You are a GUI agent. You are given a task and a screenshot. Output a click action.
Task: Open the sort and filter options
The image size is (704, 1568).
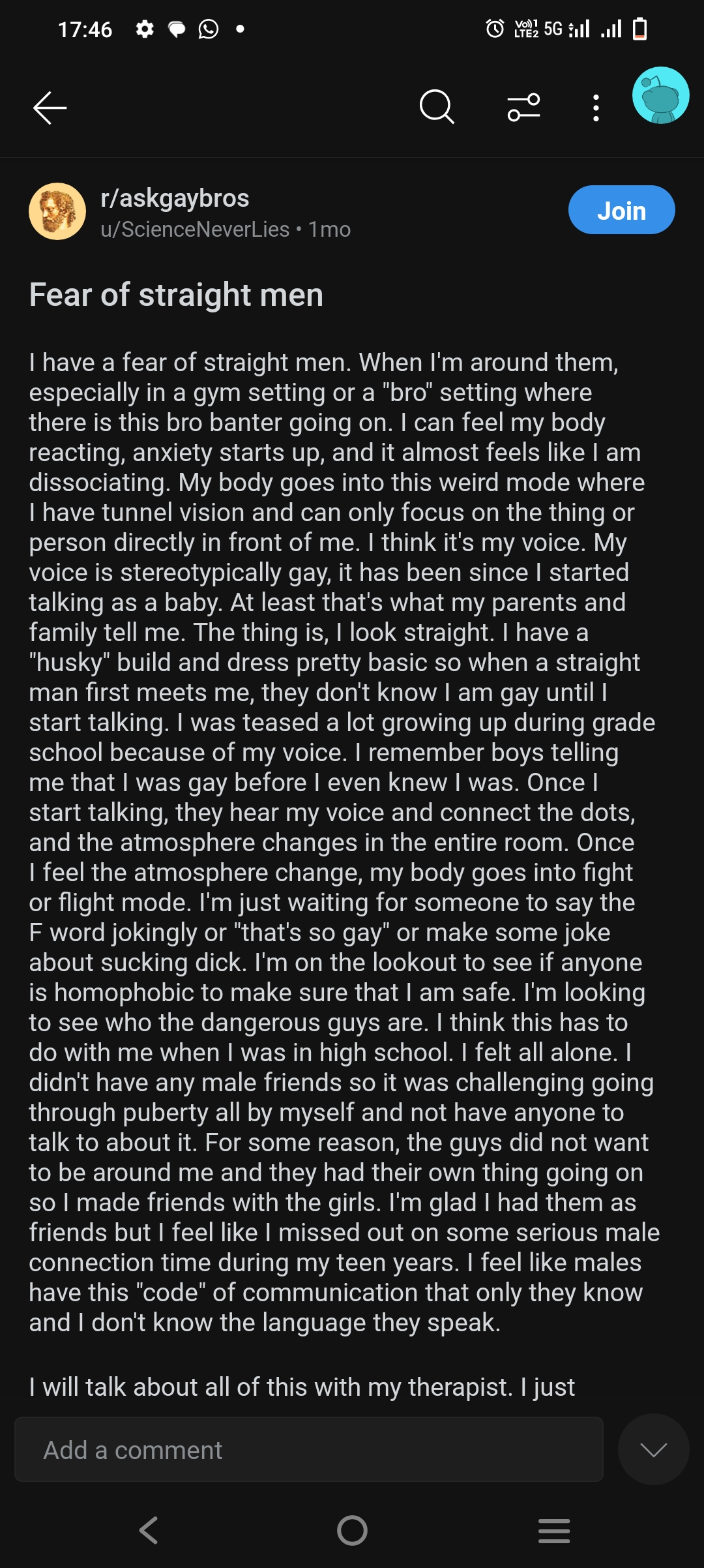tap(524, 108)
